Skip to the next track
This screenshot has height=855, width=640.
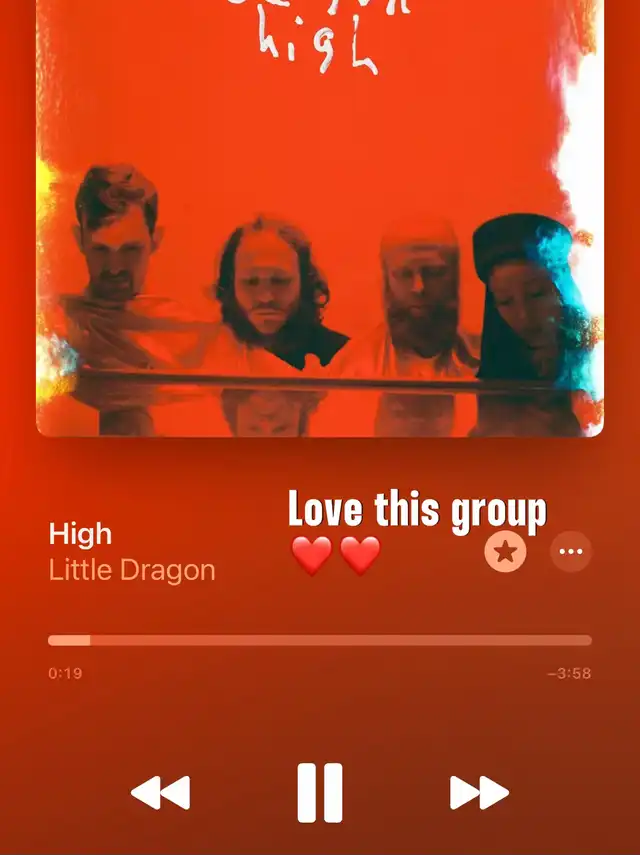point(479,793)
